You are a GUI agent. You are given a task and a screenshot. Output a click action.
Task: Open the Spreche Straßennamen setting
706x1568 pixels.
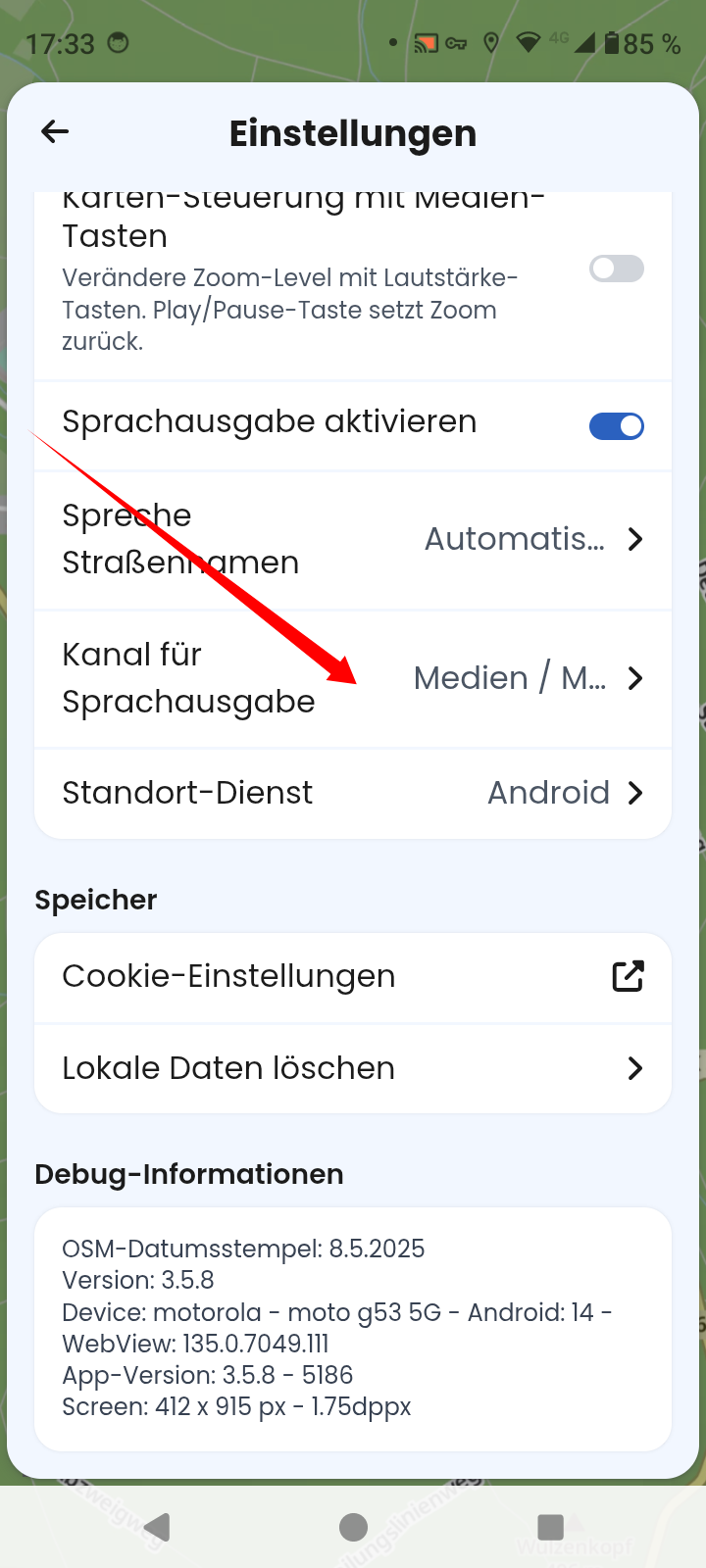click(x=353, y=540)
